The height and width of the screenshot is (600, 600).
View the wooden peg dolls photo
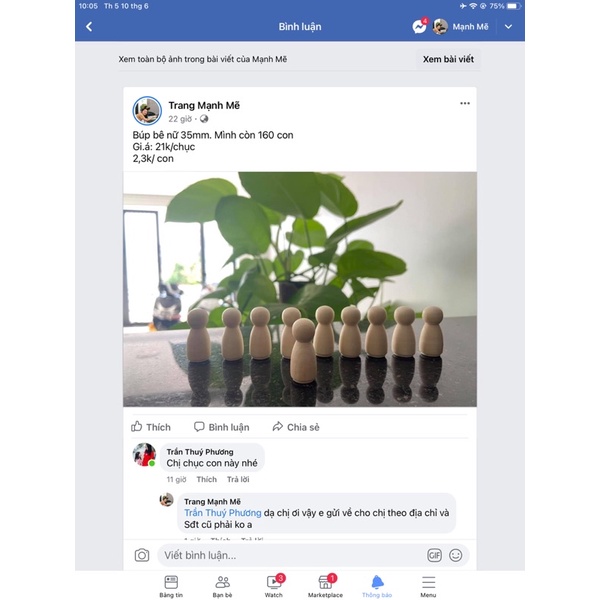pos(300,289)
